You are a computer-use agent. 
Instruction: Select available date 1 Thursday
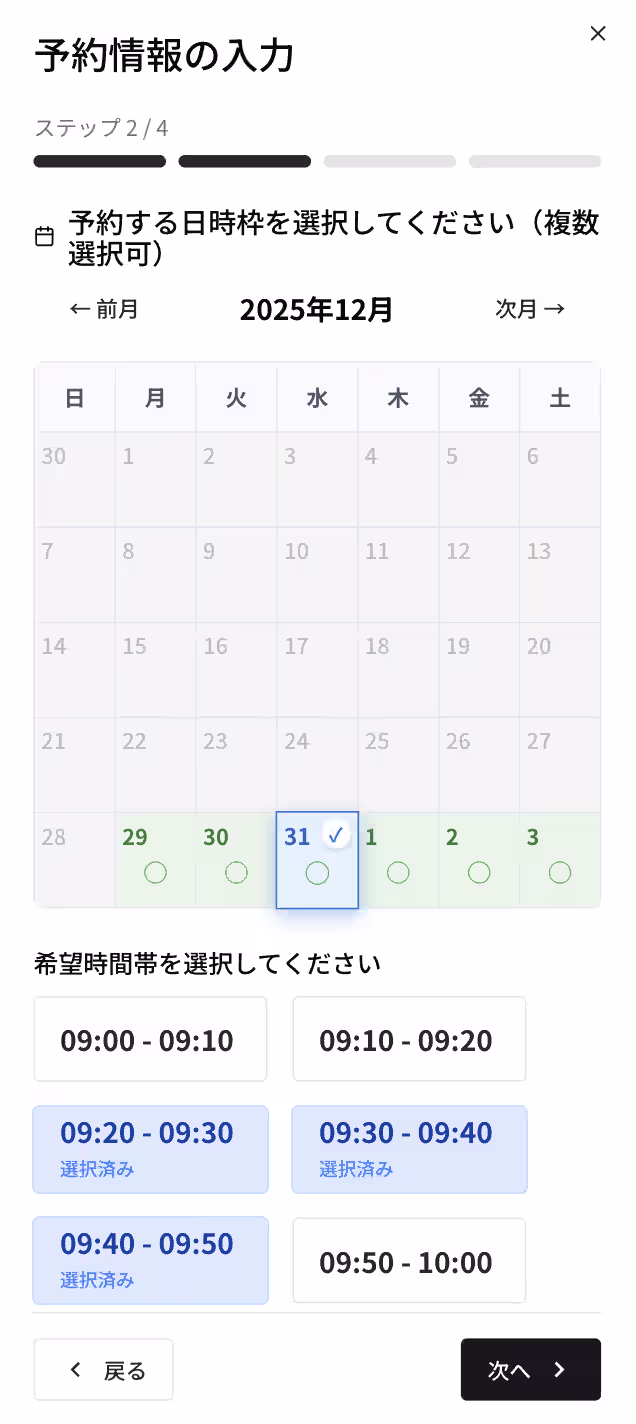coord(398,859)
